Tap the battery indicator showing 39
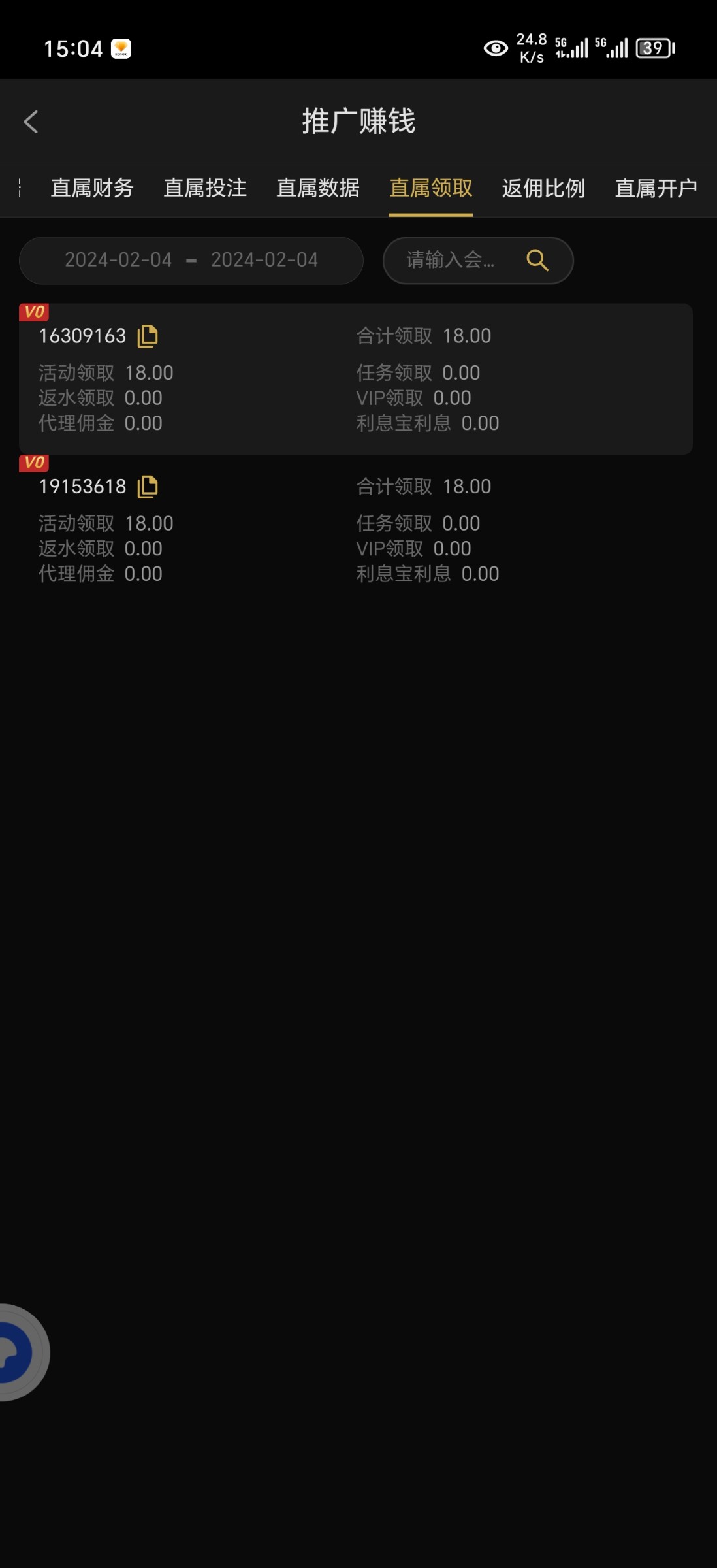This screenshot has width=717, height=1568. pyautogui.click(x=652, y=48)
